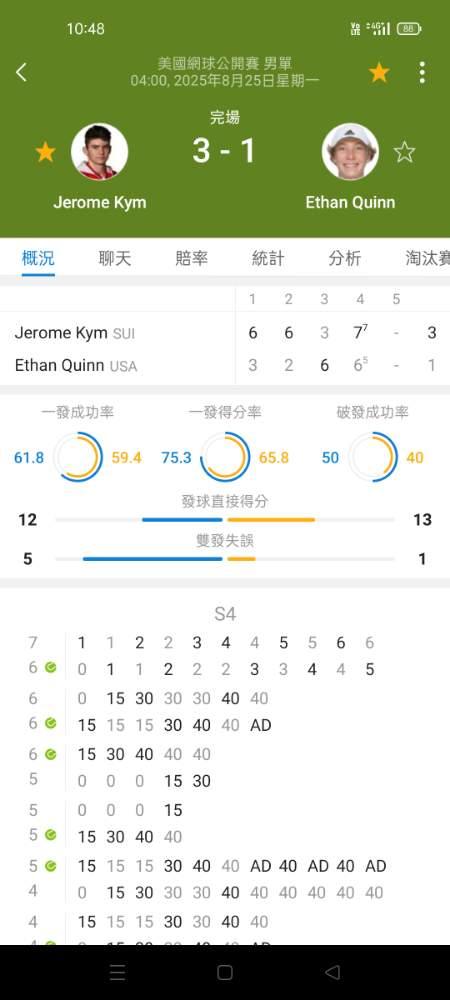Open Jerome Kym's player profile photo
The image size is (450, 1000).
click(99, 152)
